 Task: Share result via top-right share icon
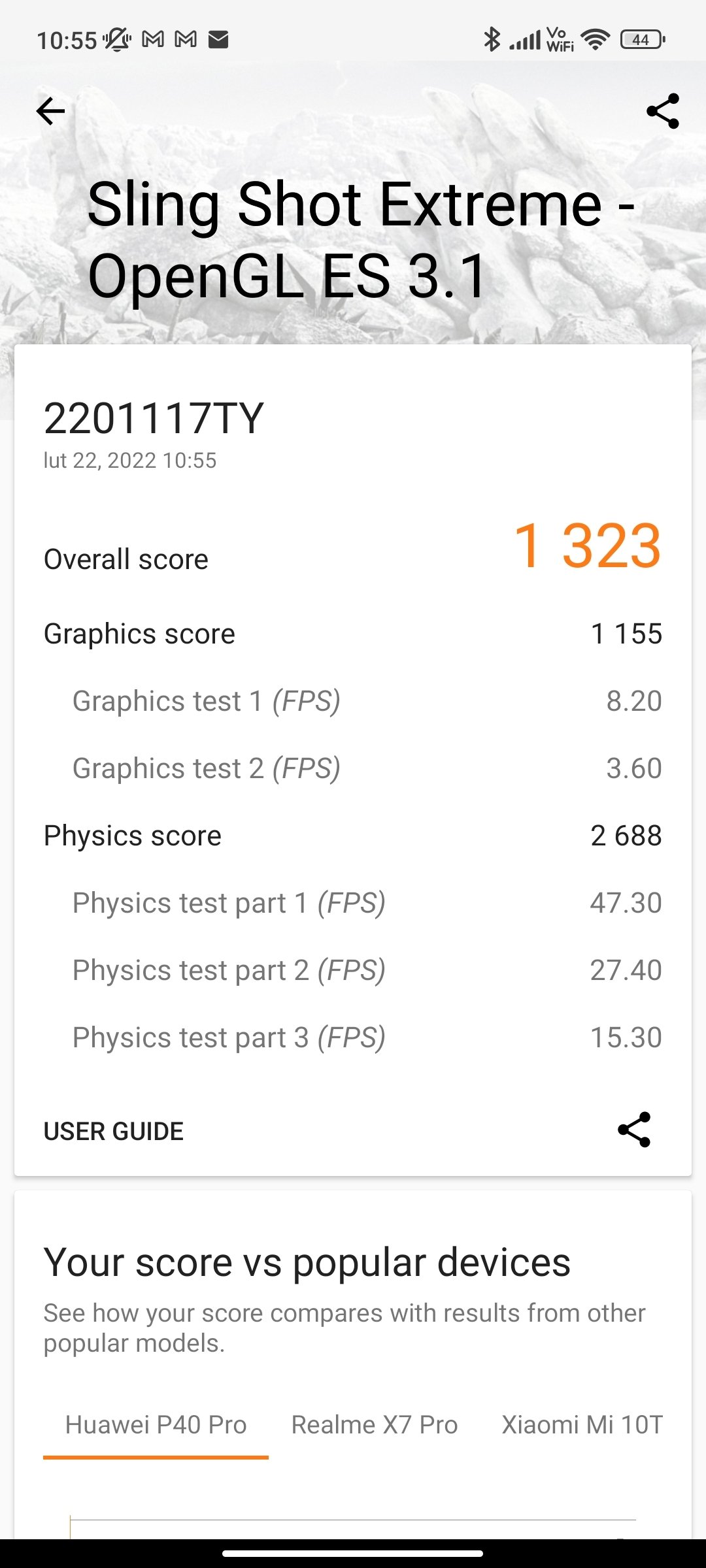[663, 111]
